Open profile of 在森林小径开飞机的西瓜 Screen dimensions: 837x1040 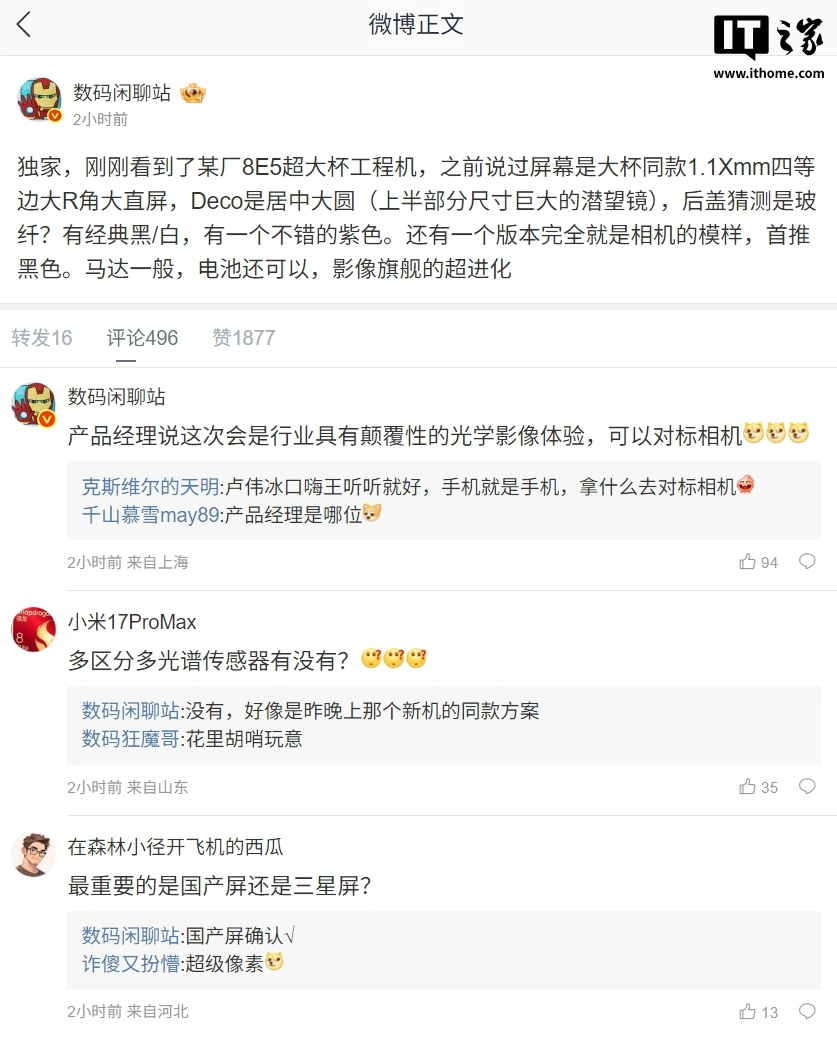coord(175,847)
